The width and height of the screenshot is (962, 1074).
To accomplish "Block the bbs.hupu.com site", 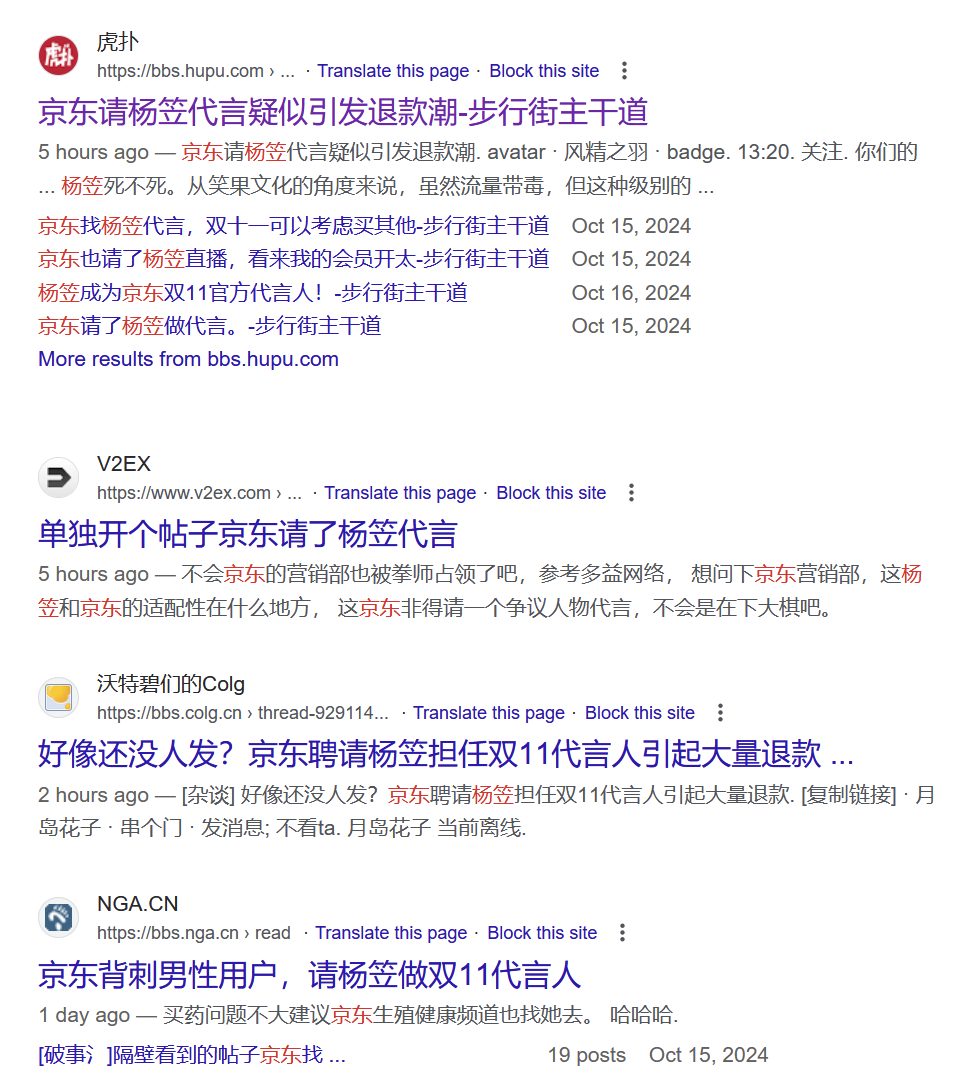I will coord(544,71).
